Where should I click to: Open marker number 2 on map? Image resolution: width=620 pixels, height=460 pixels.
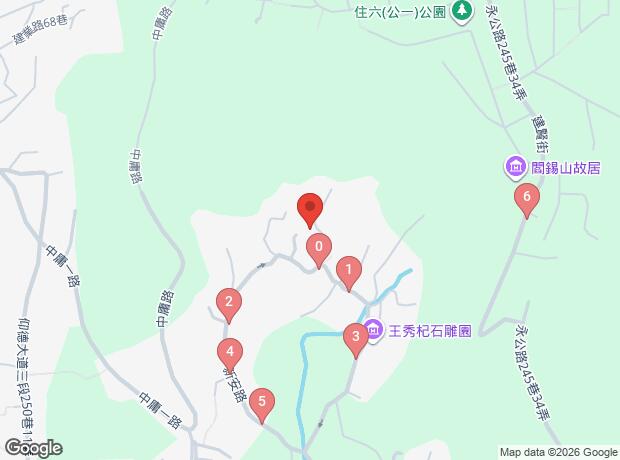[x=229, y=303]
